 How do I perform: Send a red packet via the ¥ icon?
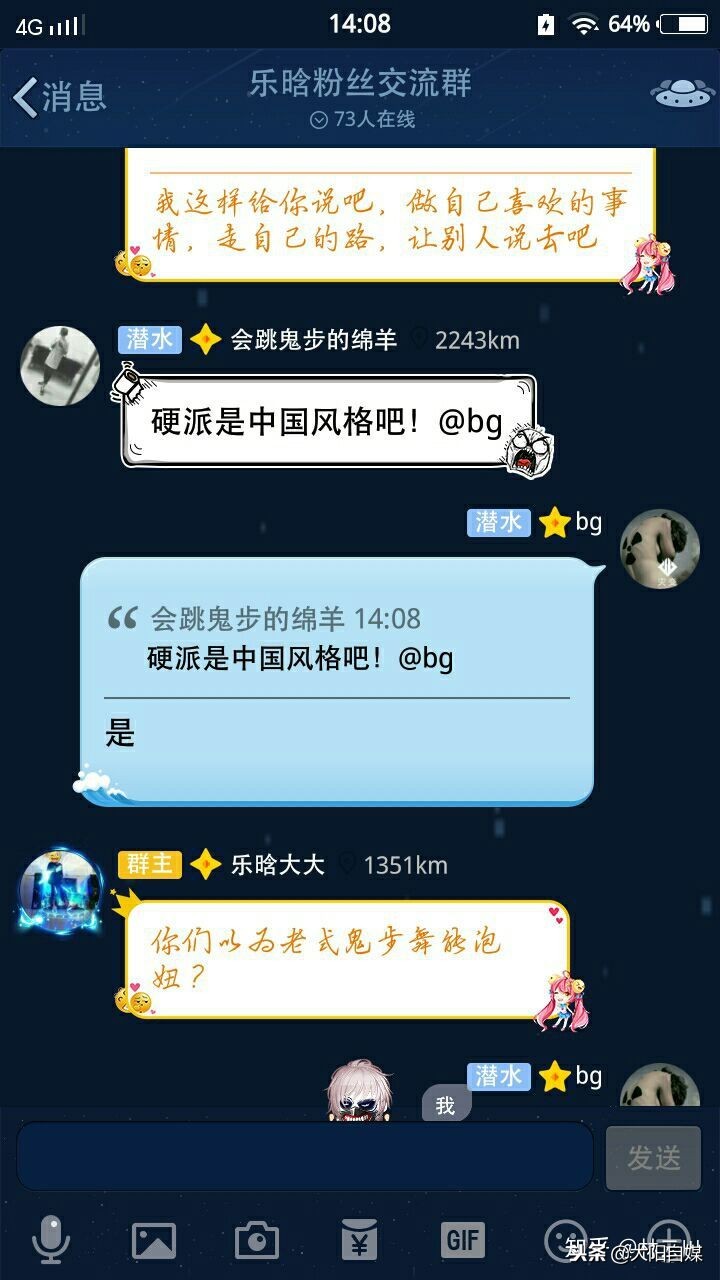point(358,1240)
